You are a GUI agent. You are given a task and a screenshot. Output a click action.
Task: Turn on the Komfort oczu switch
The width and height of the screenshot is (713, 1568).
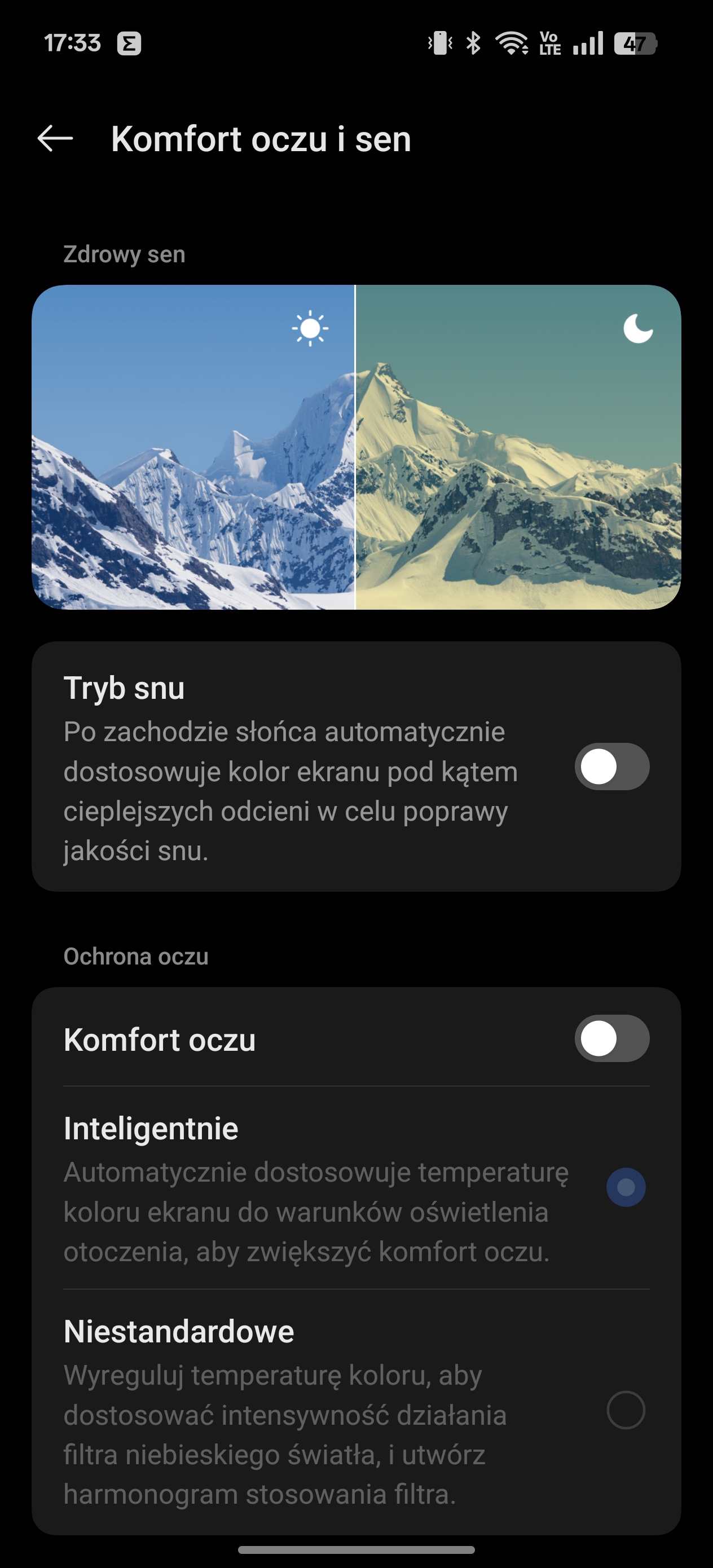(612, 1038)
